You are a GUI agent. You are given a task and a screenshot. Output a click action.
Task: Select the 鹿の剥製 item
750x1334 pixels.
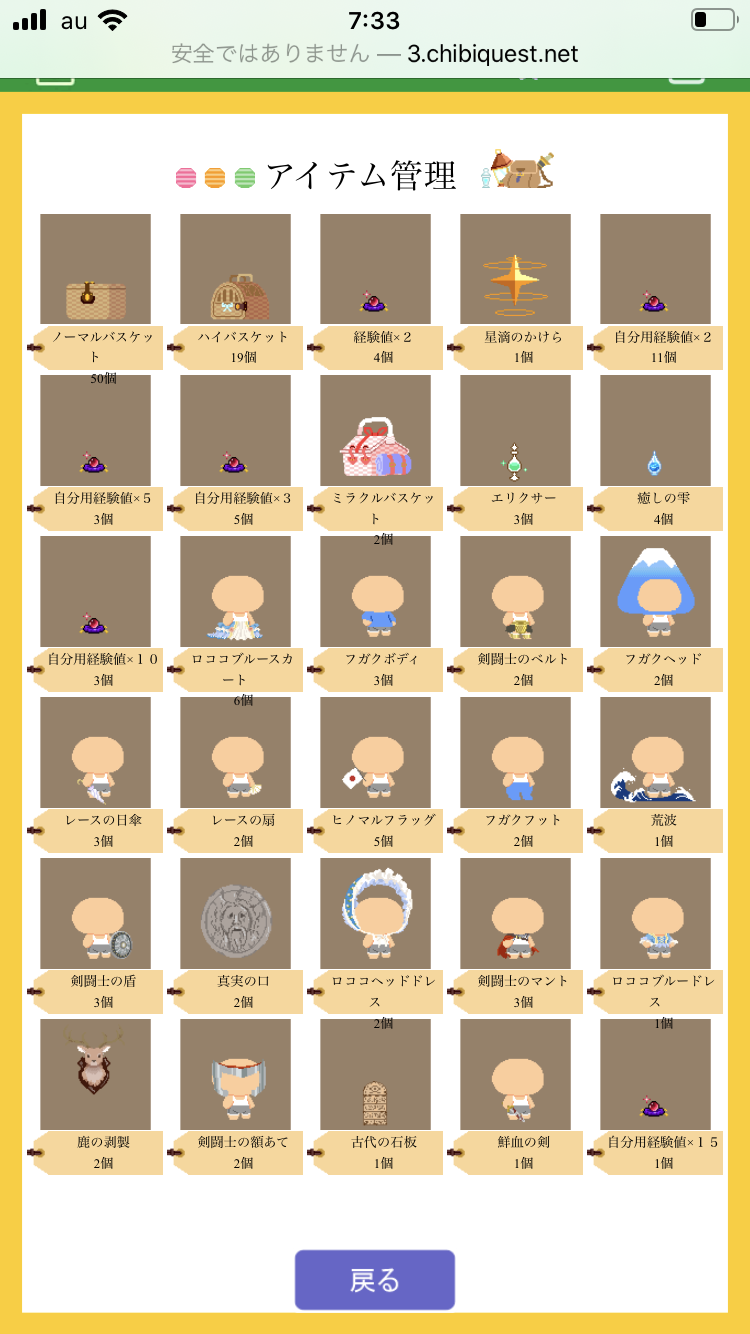(95, 1074)
